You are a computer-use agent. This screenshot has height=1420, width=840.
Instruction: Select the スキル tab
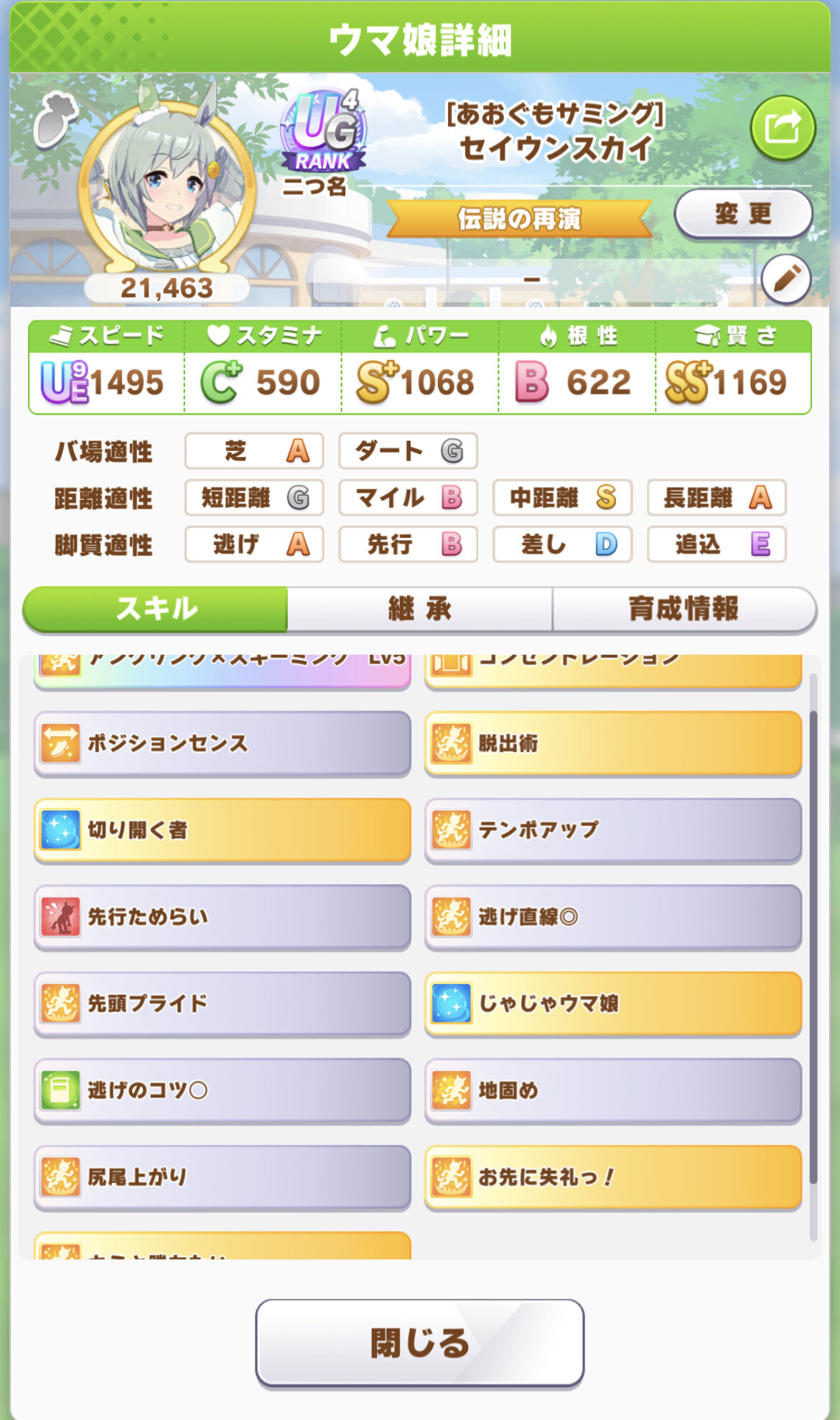coord(156,609)
